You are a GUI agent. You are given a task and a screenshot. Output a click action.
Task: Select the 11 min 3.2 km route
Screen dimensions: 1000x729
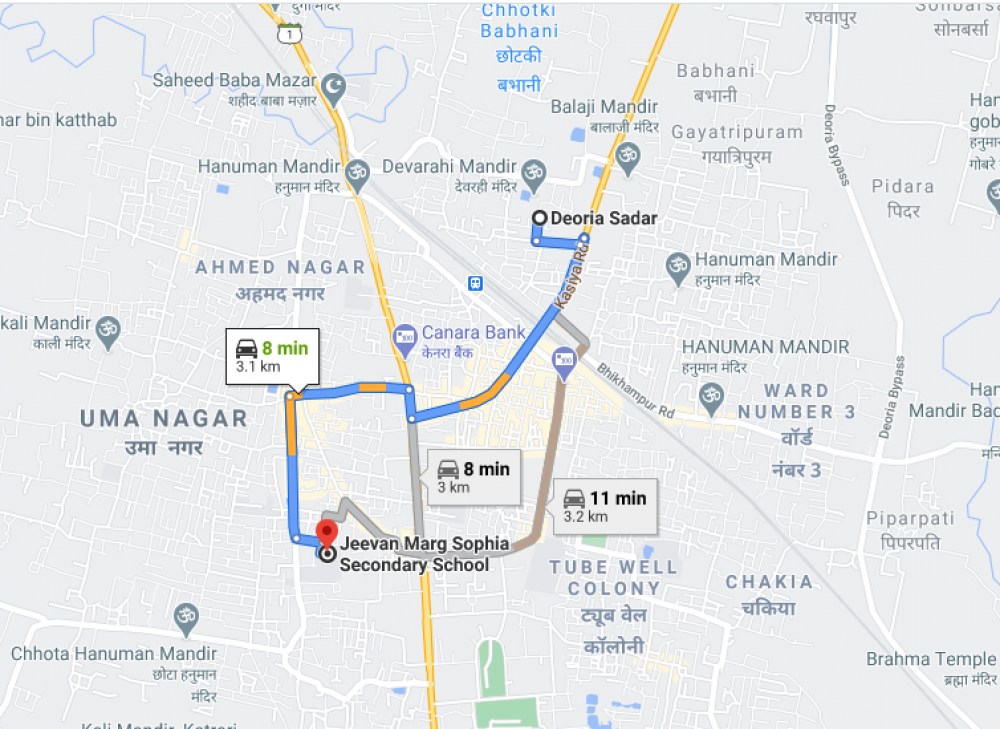click(605, 506)
